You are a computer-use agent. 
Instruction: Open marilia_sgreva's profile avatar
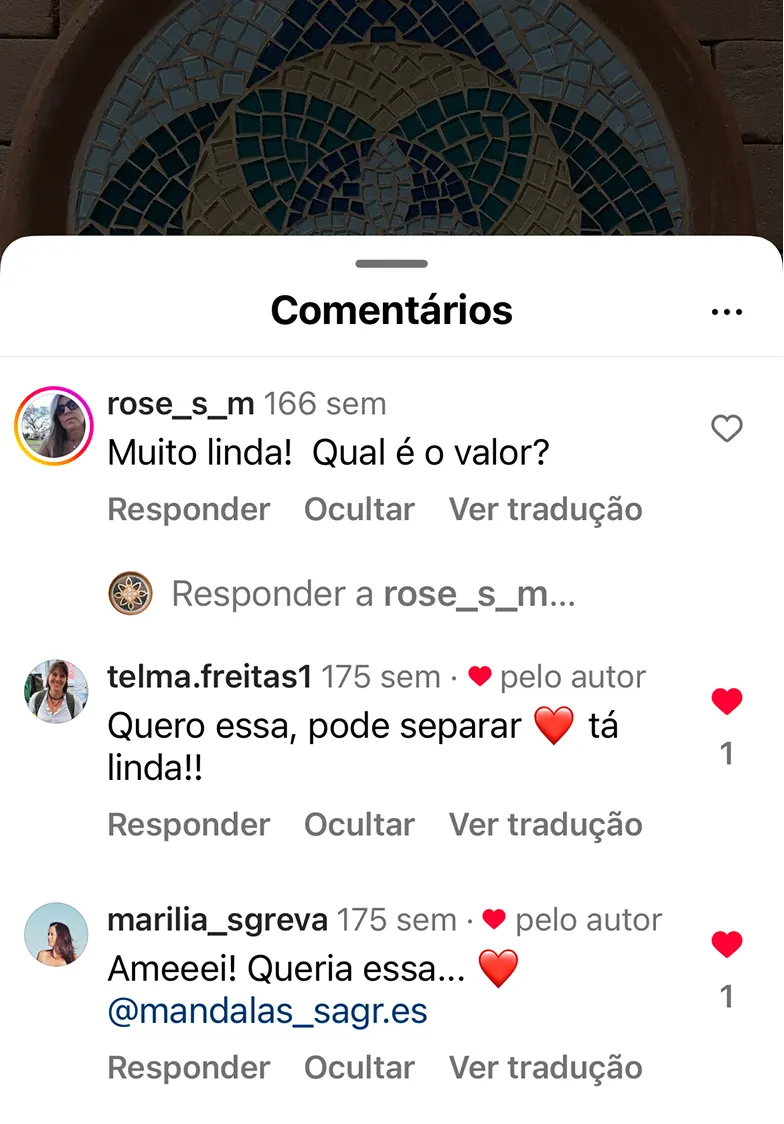pos(56,934)
